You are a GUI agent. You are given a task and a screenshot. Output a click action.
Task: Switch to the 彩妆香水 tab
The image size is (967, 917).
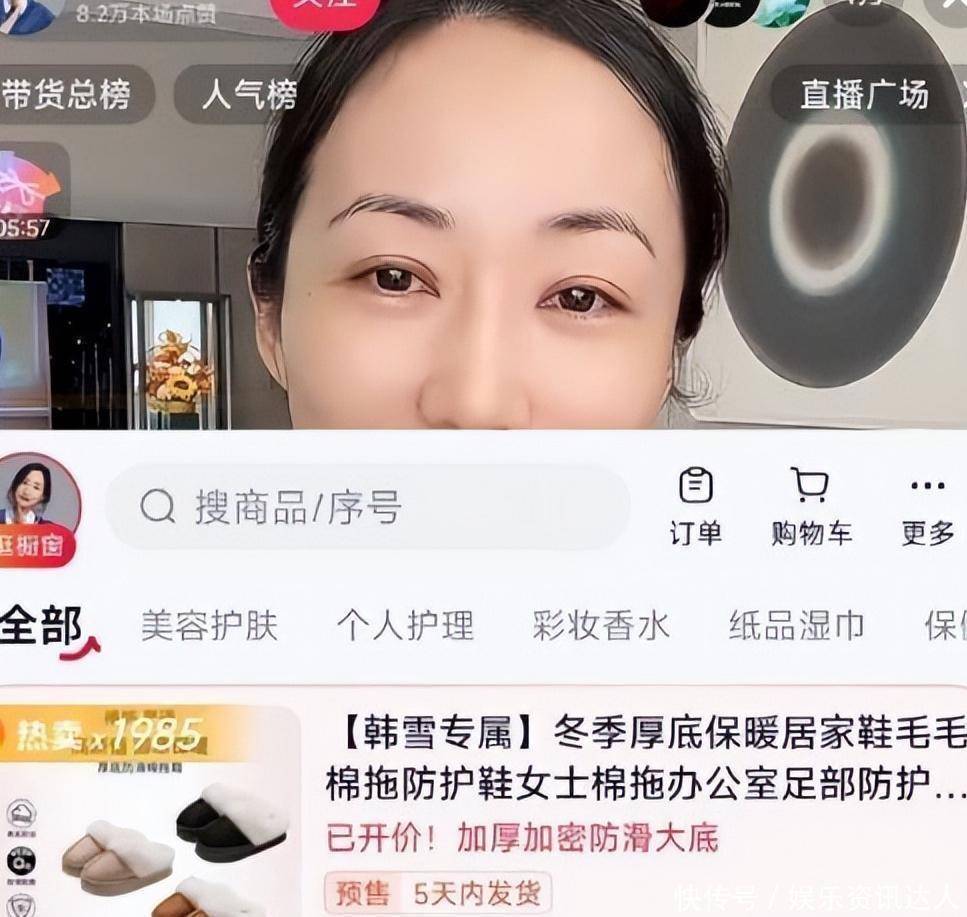(x=600, y=627)
